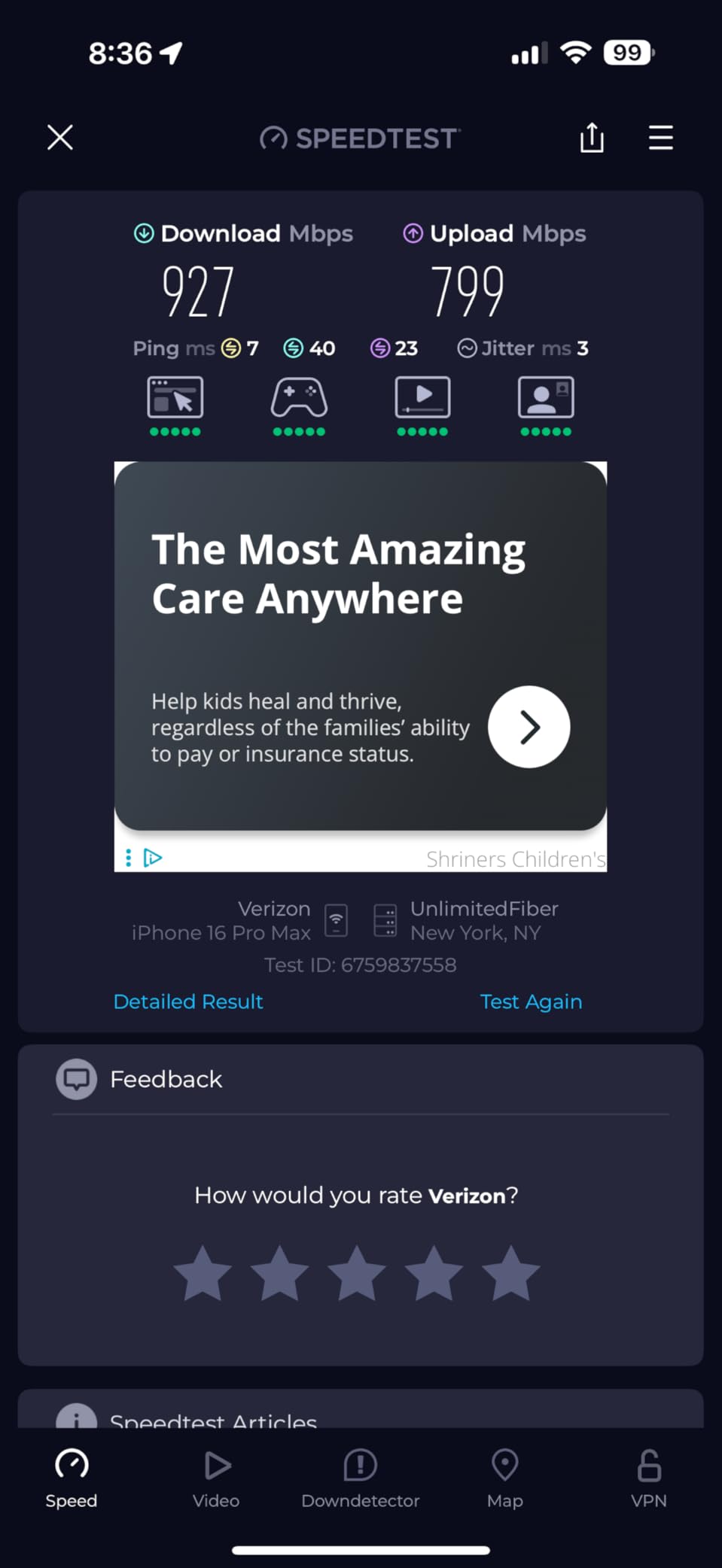The width and height of the screenshot is (722, 1568).
Task: Rate Verizon three stars
Action: 357,1274
